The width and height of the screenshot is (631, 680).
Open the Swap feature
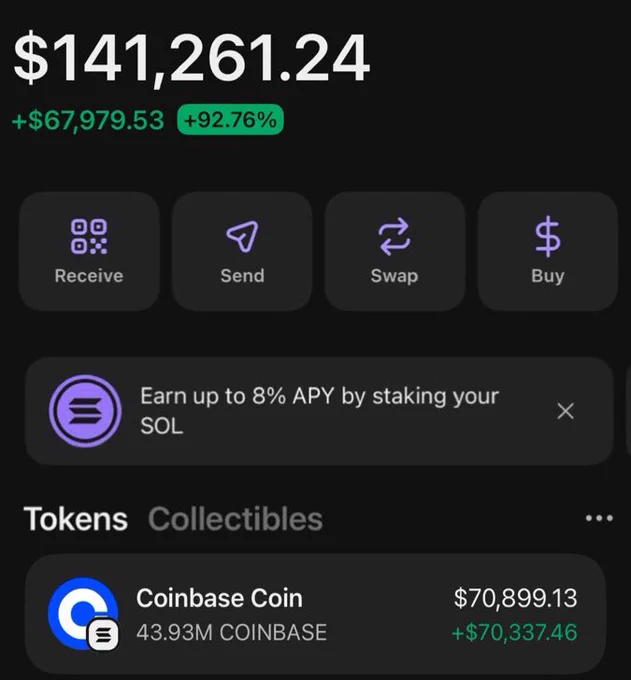[395, 251]
